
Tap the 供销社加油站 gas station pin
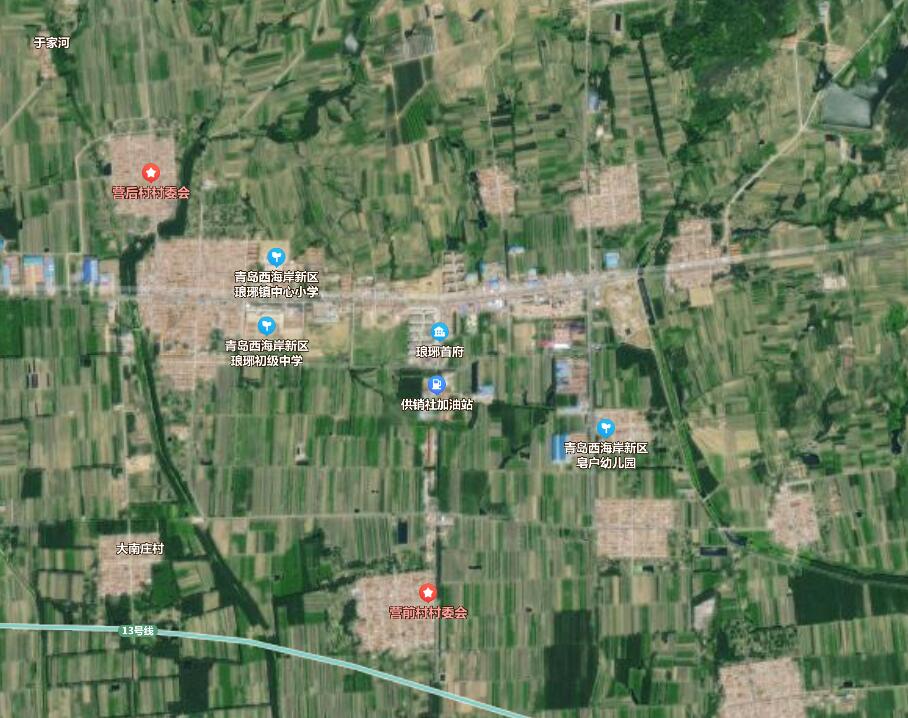click(437, 384)
